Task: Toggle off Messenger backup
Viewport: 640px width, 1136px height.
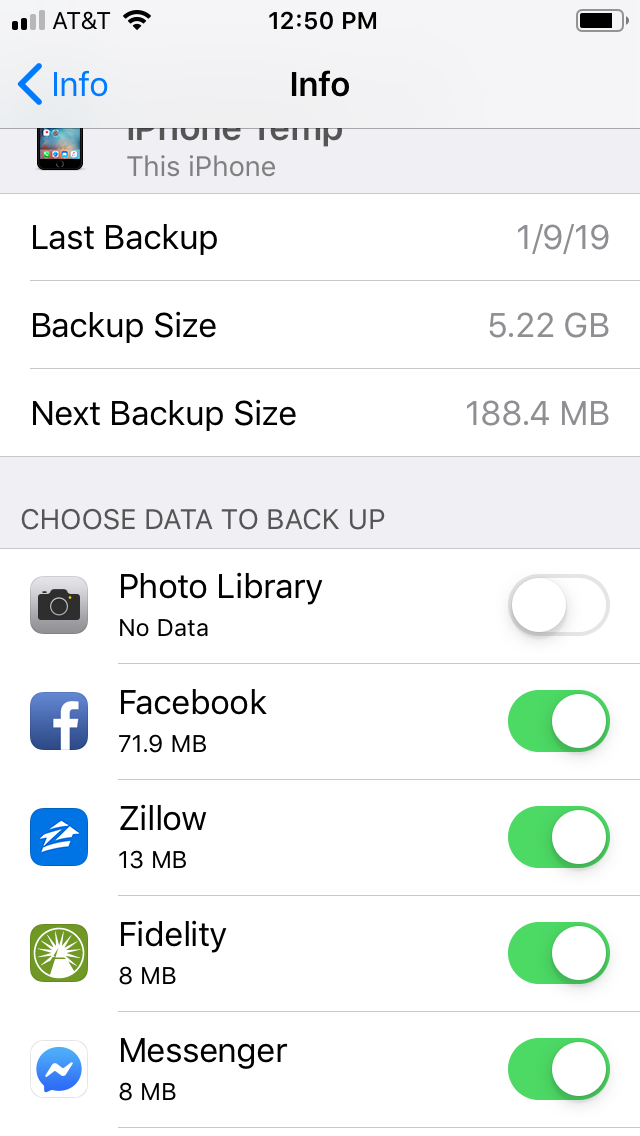Action: pyautogui.click(x=558, y=1069)
